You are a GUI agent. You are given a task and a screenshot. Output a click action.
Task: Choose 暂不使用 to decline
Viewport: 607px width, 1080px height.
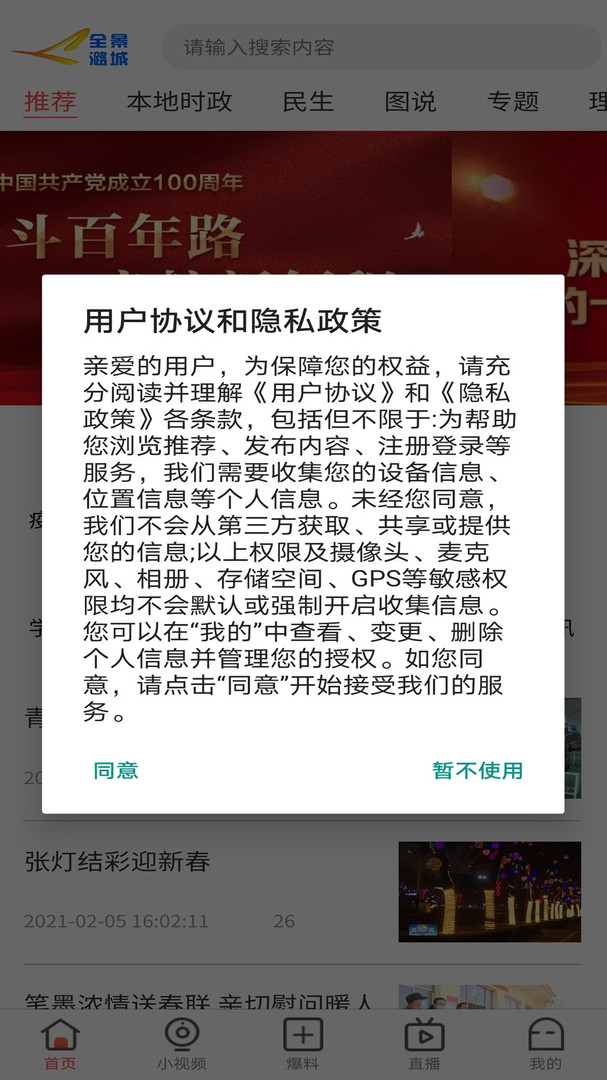[477, 770]
